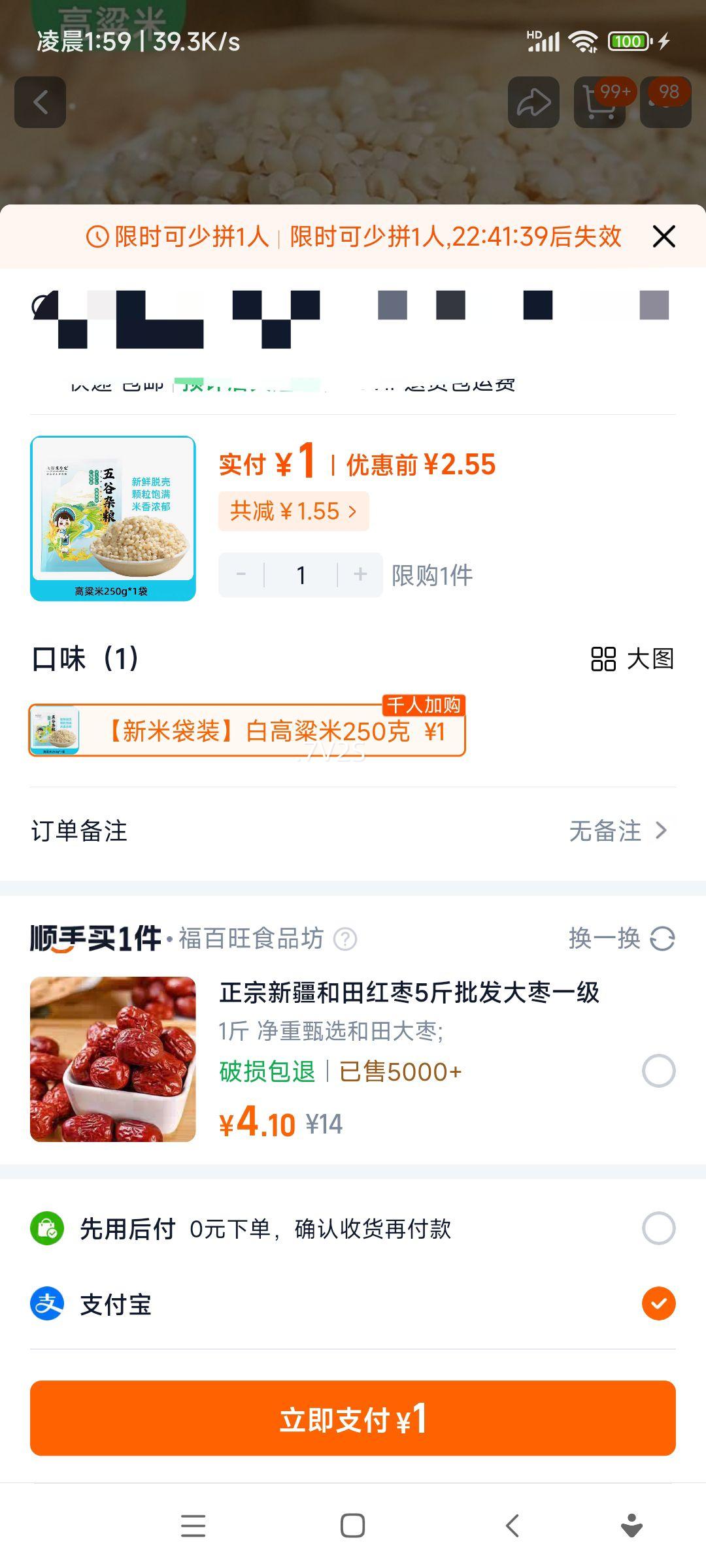Switch flavor options to 大图 view

point(632,659)
